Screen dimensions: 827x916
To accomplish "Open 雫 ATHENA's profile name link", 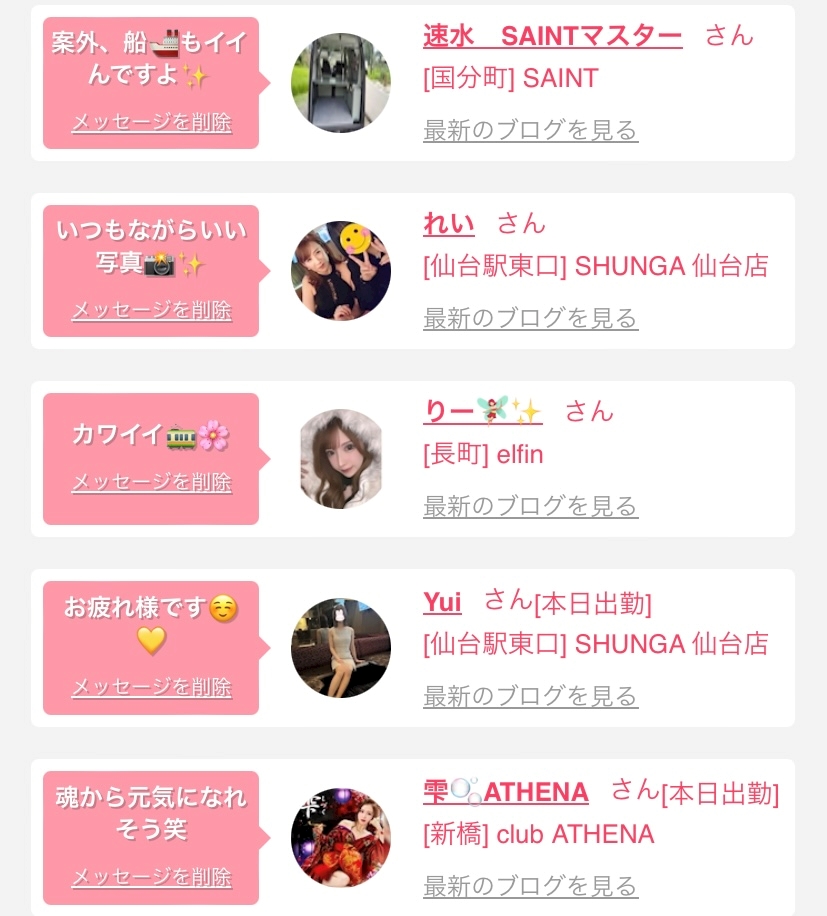I will point(505,793).
